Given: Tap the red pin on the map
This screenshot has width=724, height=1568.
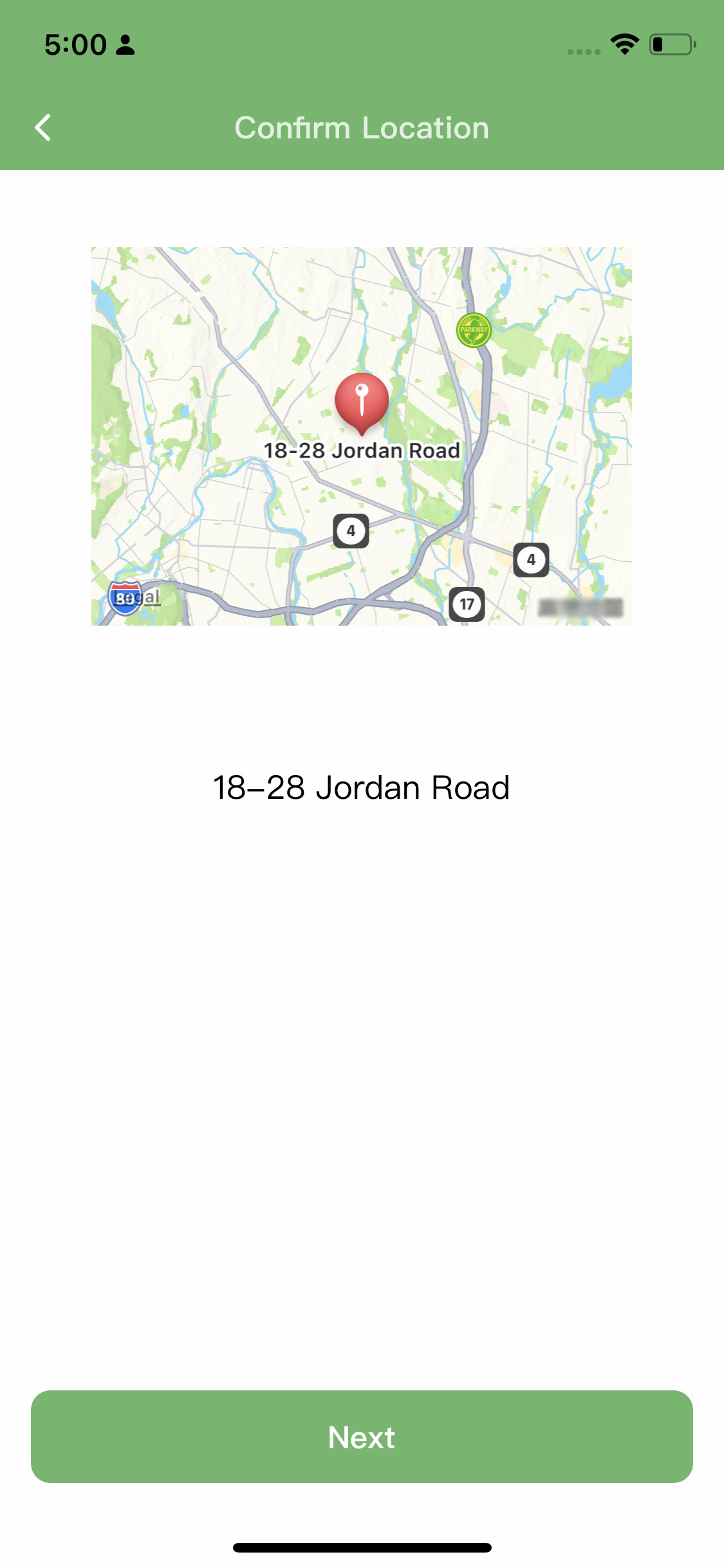Looking at the screenshot, I should click(362, 403).
